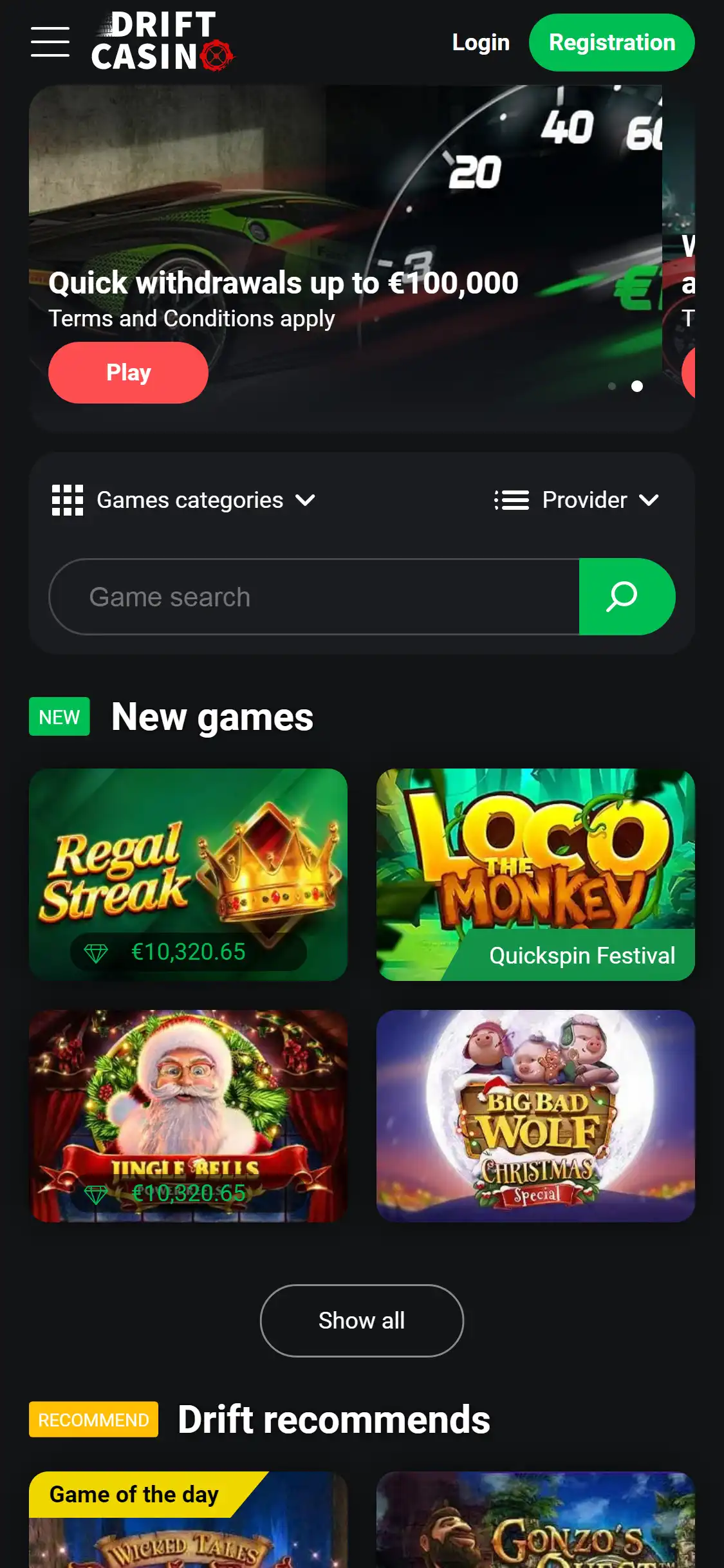Select the first banner page dot
The image size is (724, 1568).
[x=612, y=386]
